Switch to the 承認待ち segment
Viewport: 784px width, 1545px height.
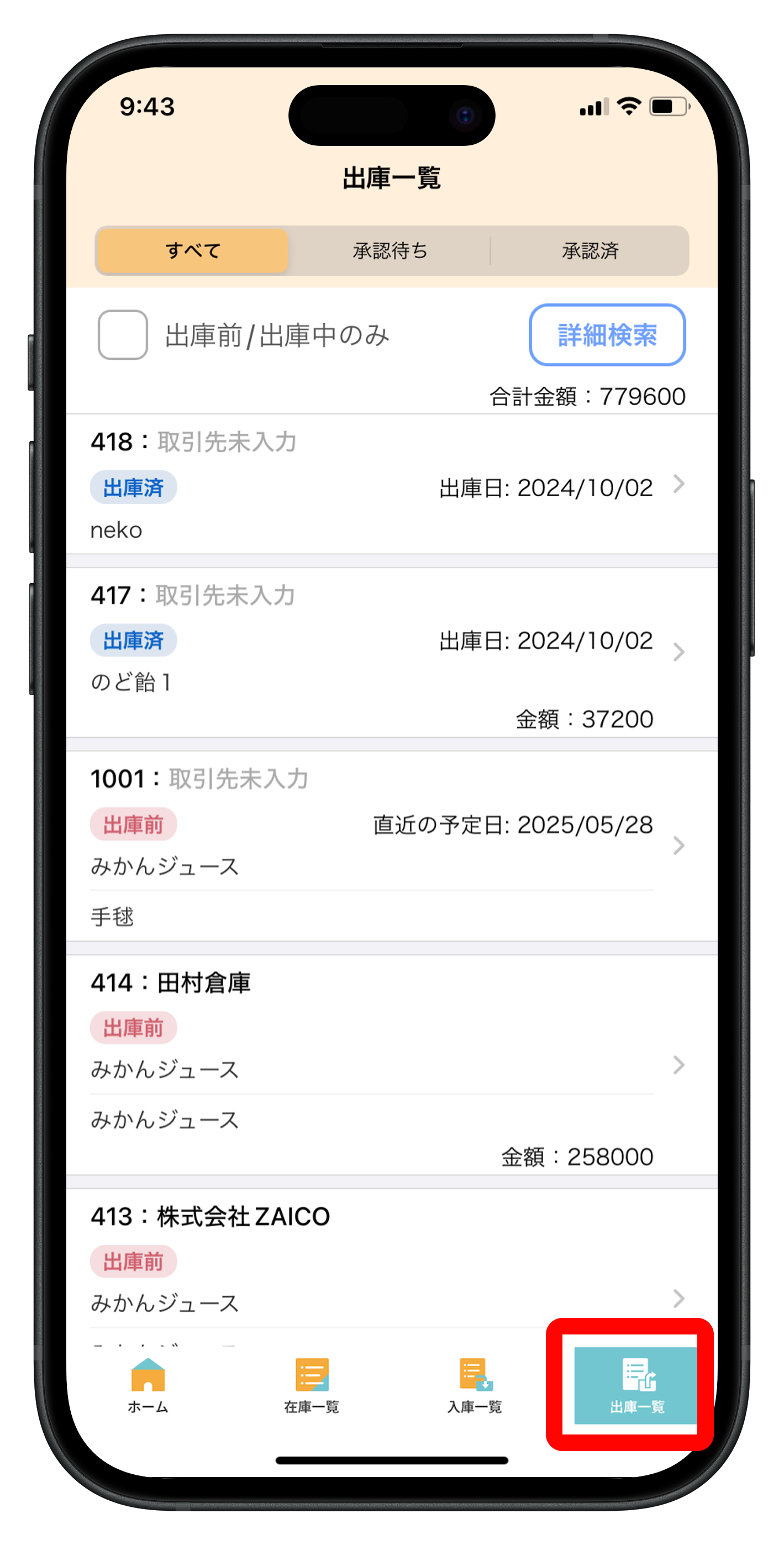[390, 250]
